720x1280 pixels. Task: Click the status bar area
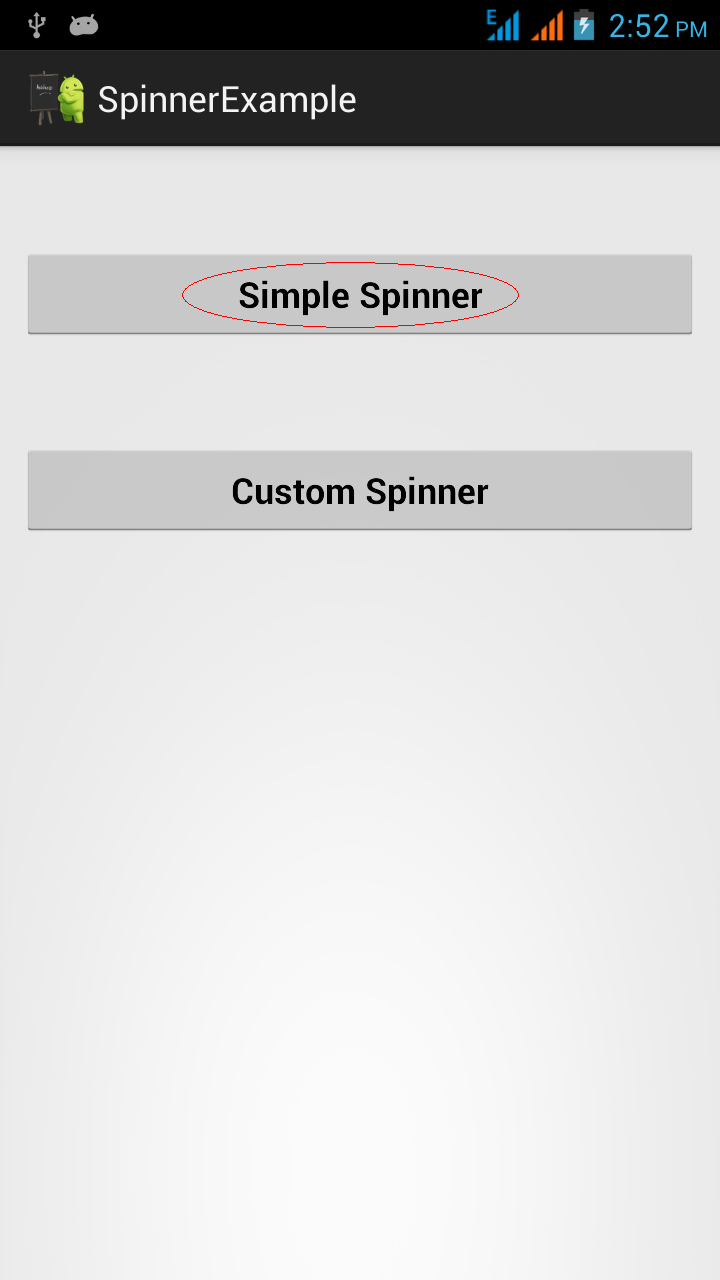point(300,25)
